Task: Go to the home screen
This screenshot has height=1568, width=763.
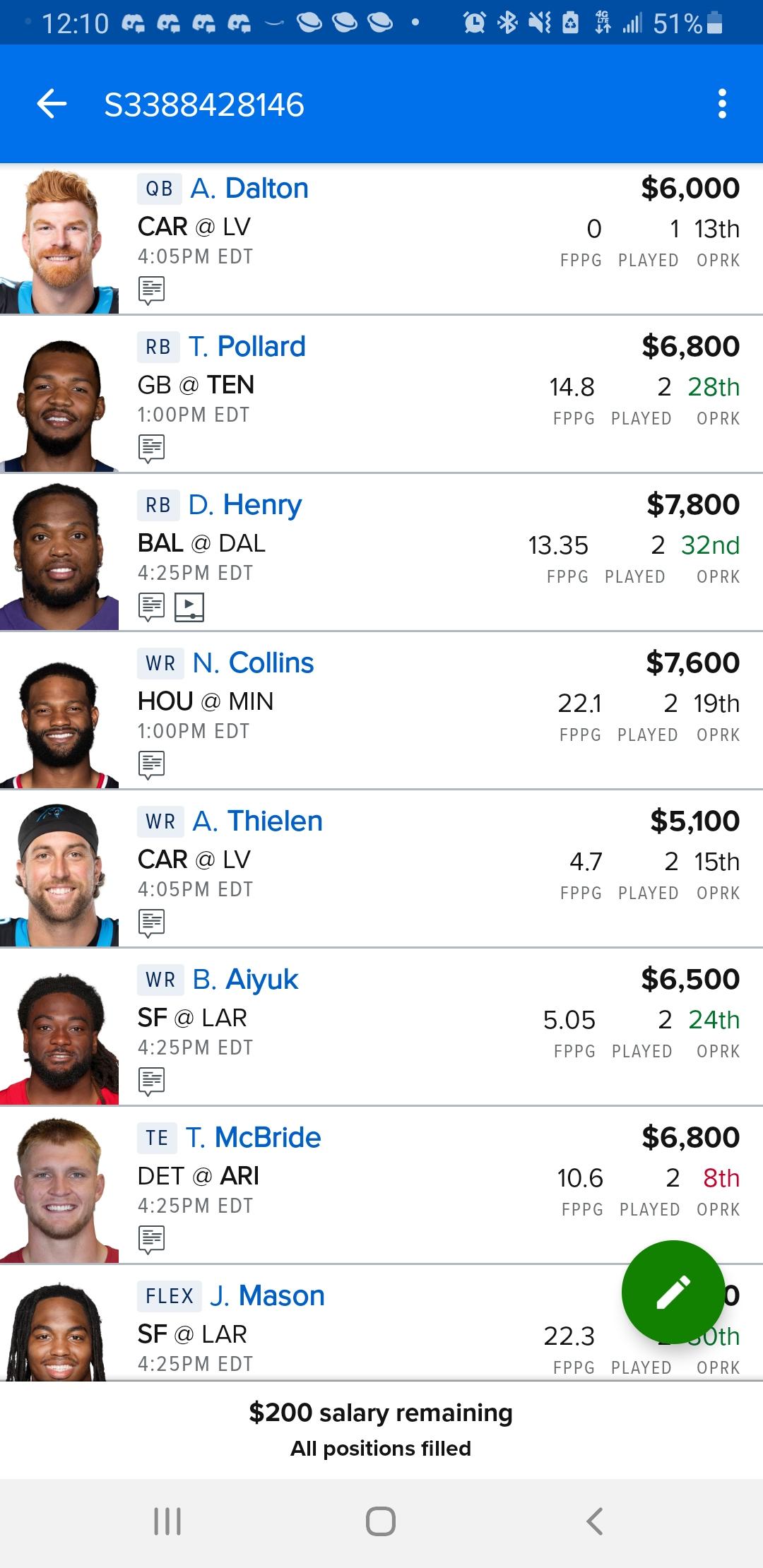Action: tap(381, 1521)
